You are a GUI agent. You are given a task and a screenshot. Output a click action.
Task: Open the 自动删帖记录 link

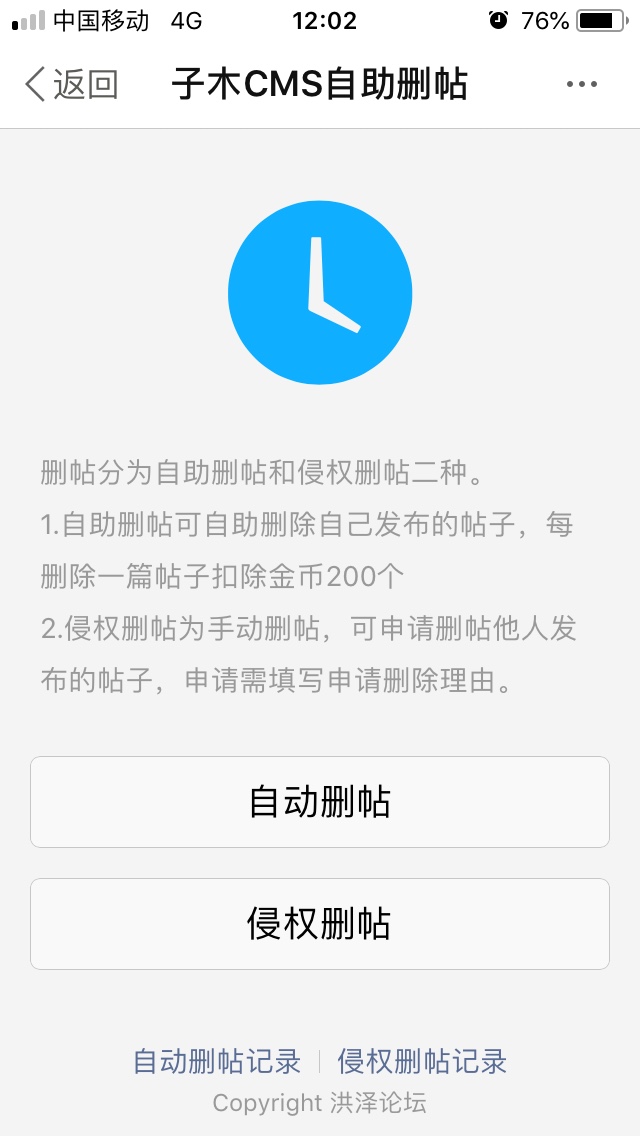pos(217,1061)
